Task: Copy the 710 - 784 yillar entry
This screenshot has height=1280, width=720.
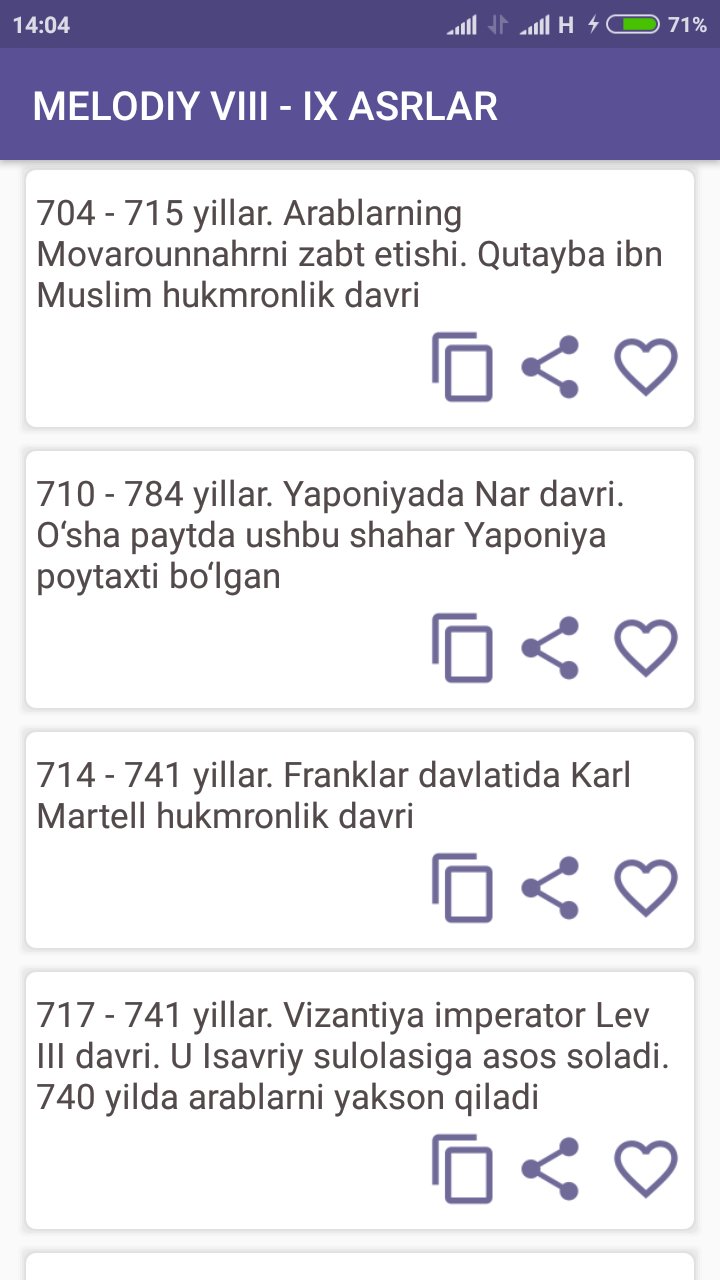Action: point(463,648)
